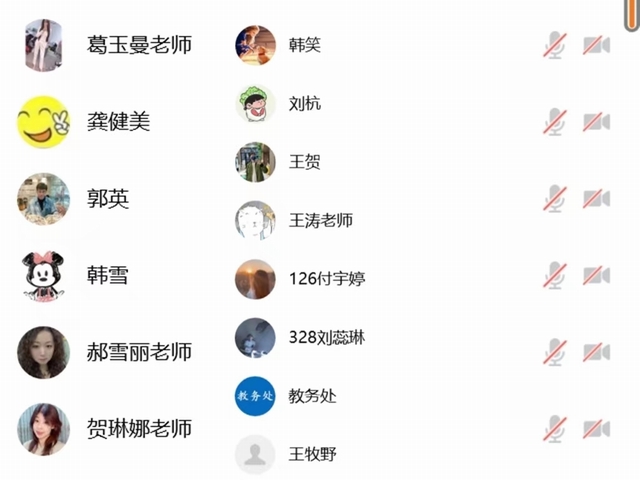
Task: Open participant 龚健美
Action: [118, 122]
